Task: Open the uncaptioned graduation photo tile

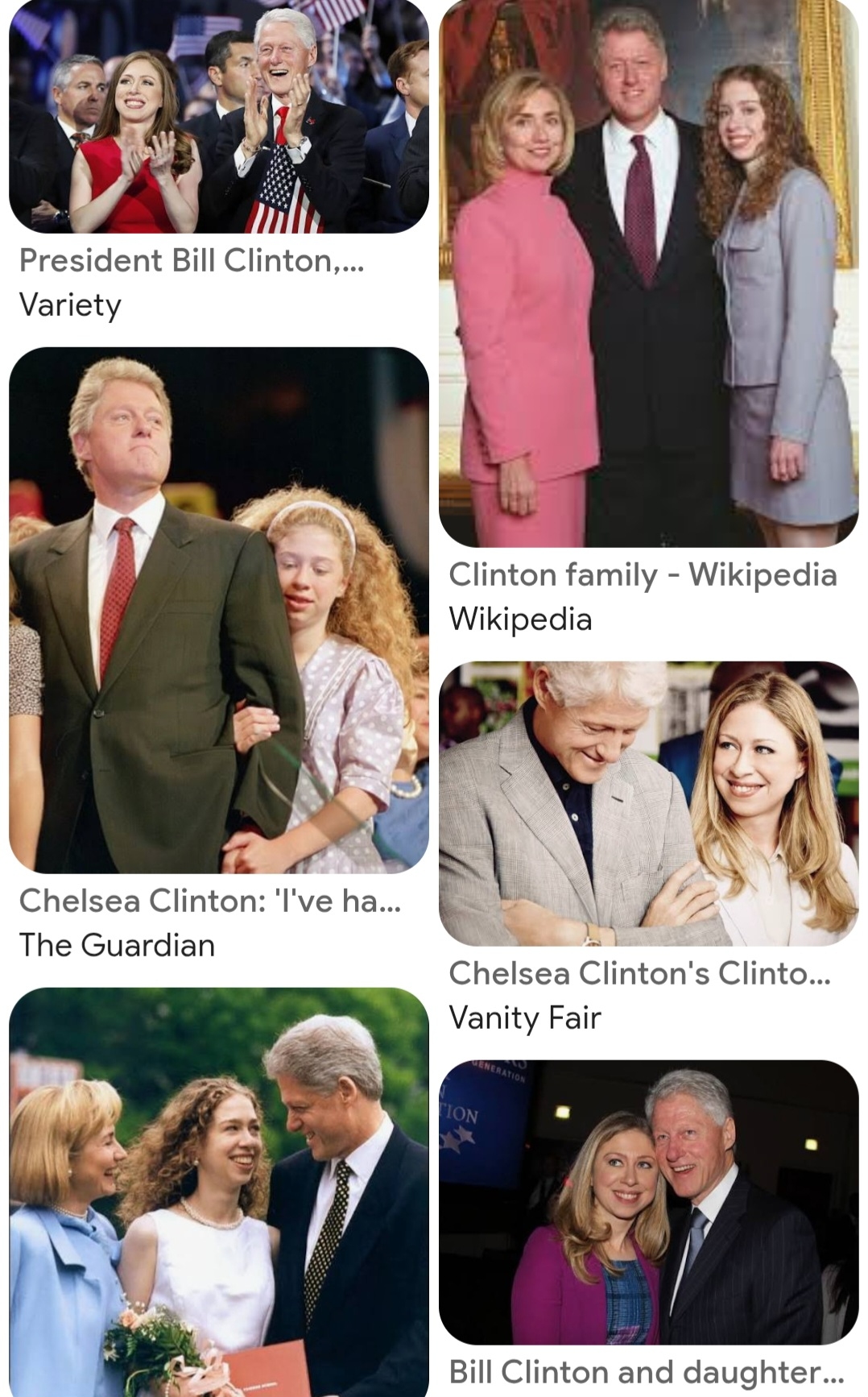Action: tap(218, 1192)
